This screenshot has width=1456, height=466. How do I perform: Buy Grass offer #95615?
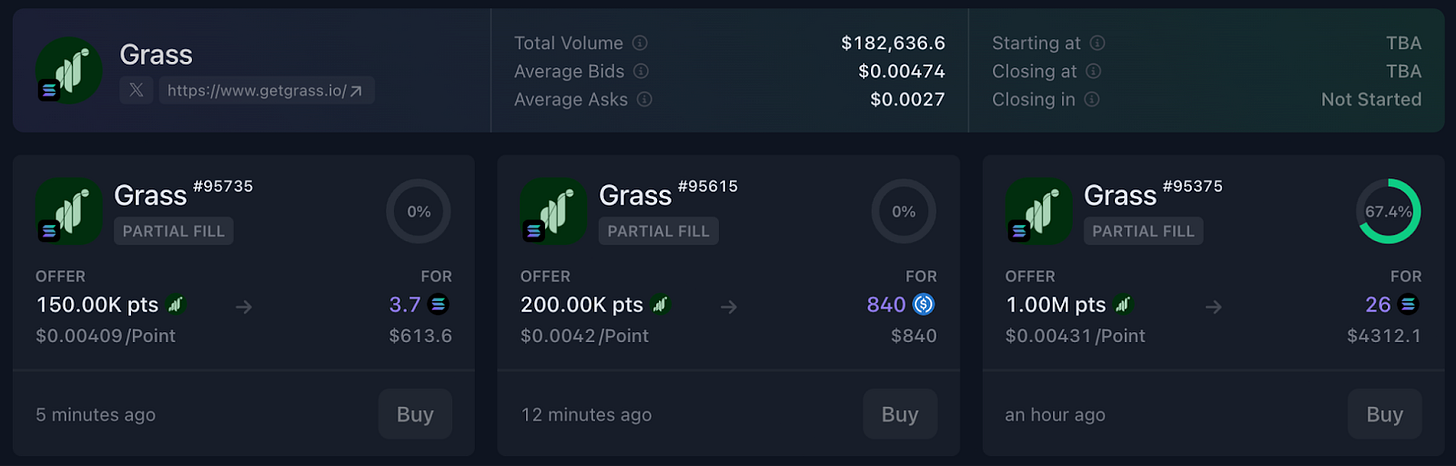(x=900, y=414)
